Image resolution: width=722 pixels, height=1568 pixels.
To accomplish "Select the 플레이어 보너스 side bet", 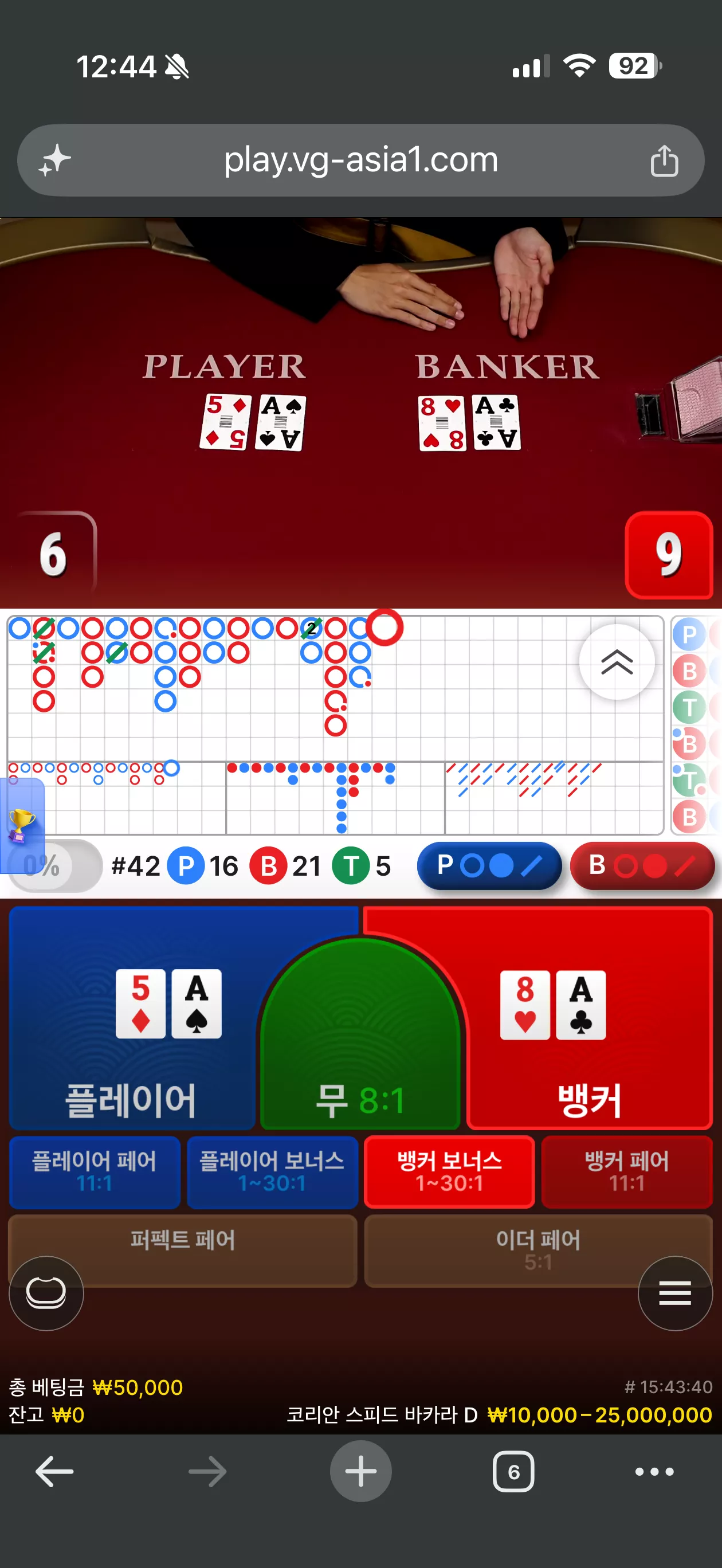I will [272, 1172].
